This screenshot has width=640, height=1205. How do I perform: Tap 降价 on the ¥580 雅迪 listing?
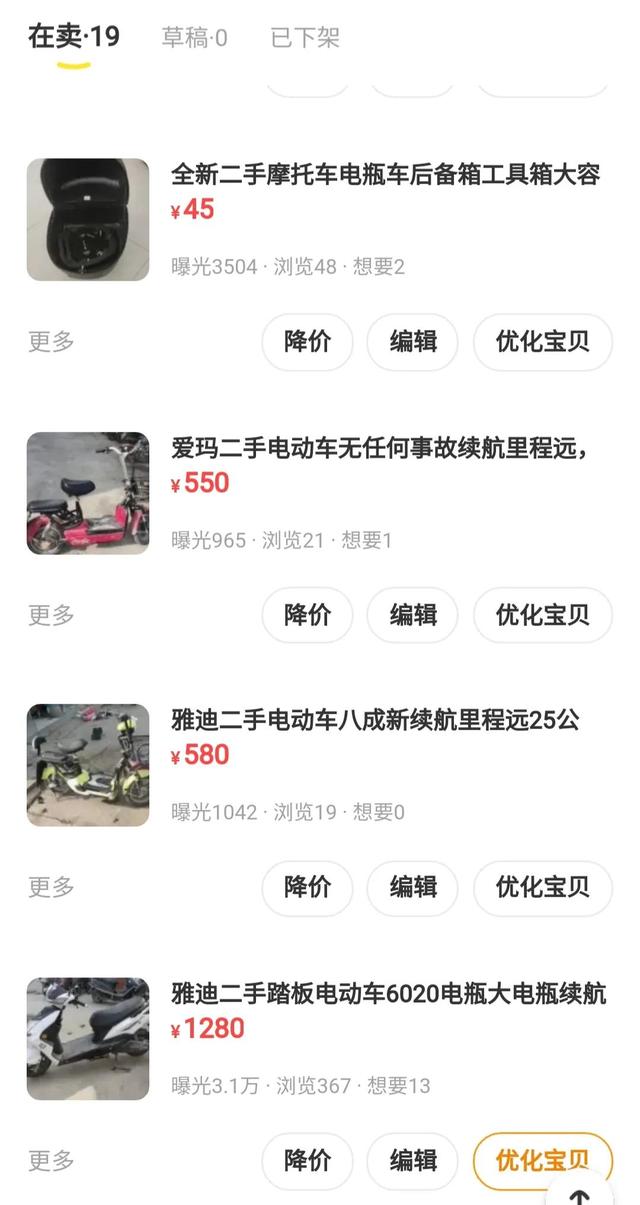coord(307,887)
